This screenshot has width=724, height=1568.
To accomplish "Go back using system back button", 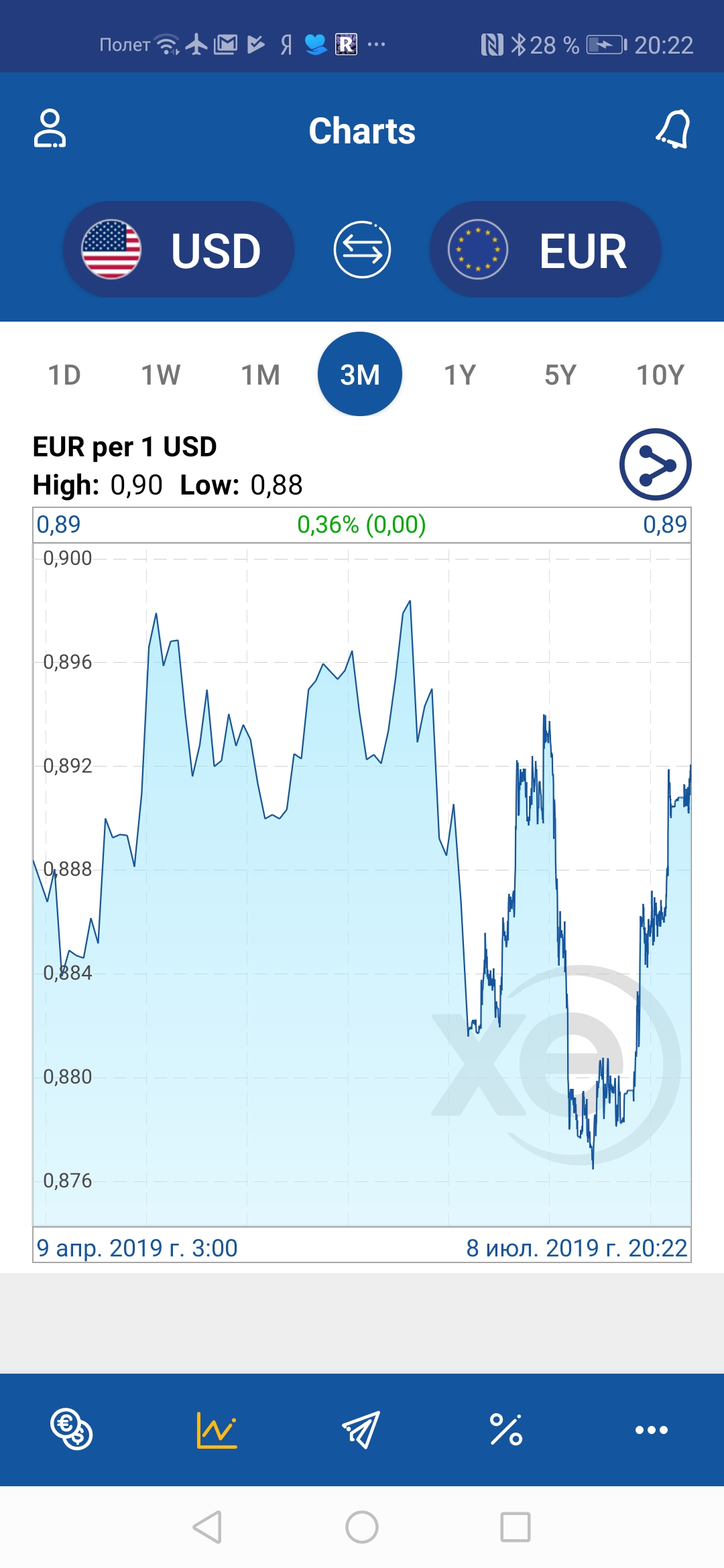I will point(207,1527).
